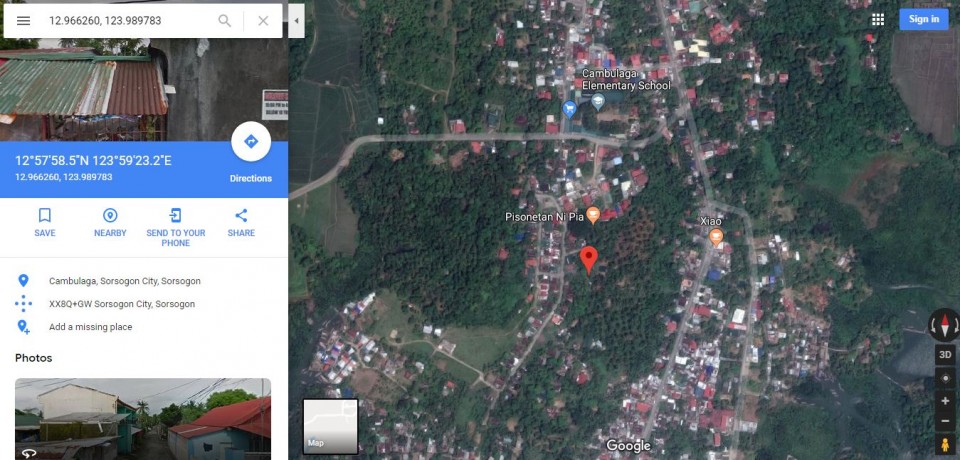This screenshot has width=960, height=460.
Task: Collapse the side panel
Action: [296, 20]
